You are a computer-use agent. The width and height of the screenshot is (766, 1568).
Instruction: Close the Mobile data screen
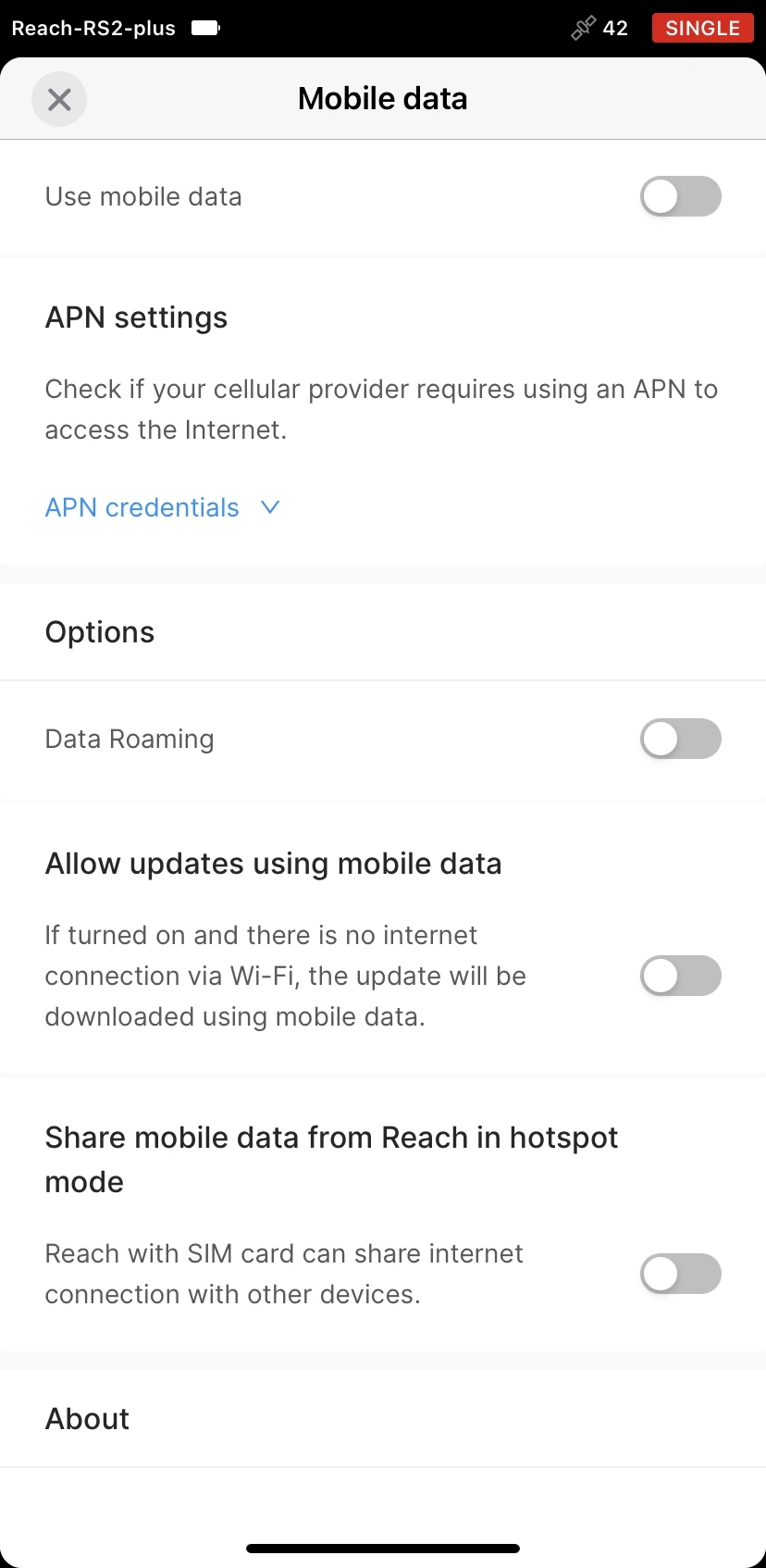click(x=59, y=99)
